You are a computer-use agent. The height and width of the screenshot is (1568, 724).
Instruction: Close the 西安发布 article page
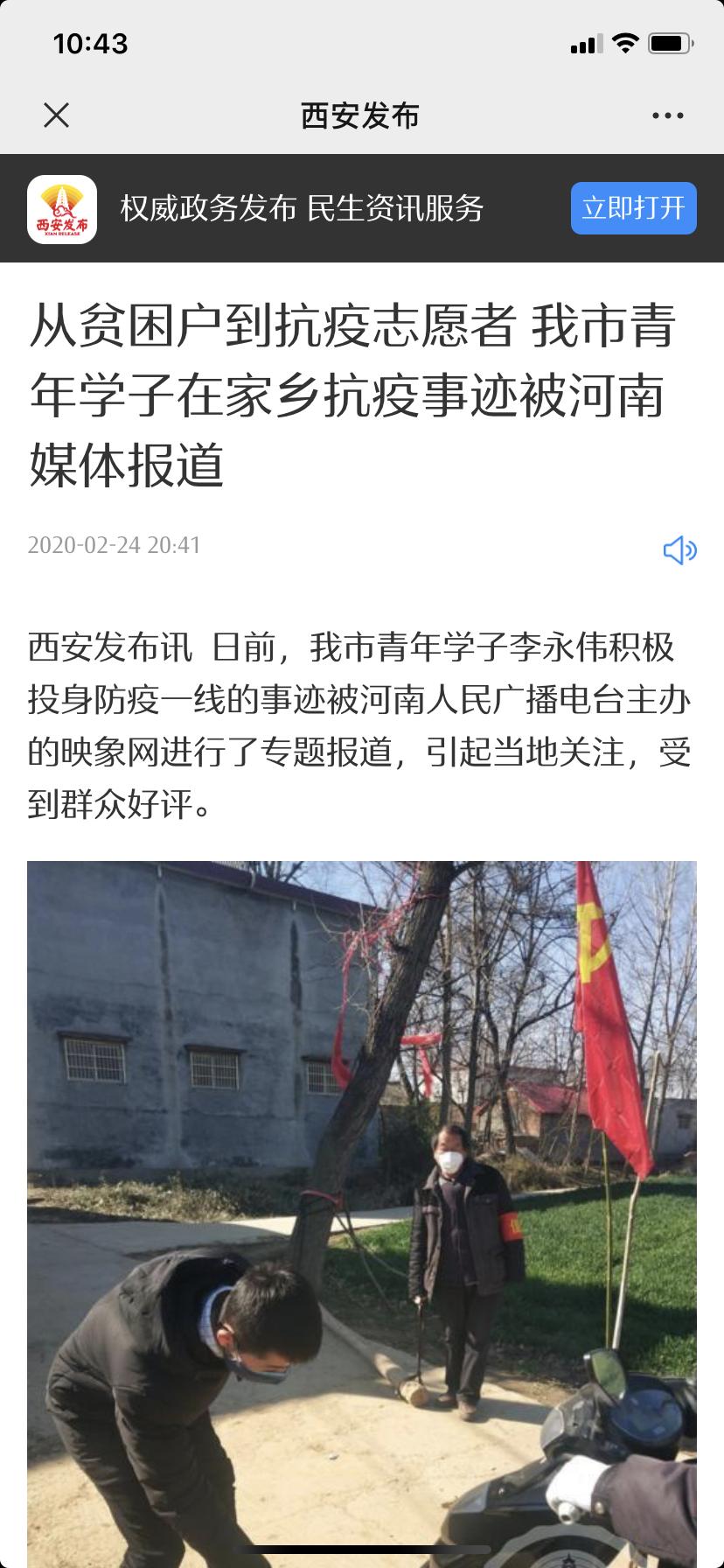pos(57,115)
